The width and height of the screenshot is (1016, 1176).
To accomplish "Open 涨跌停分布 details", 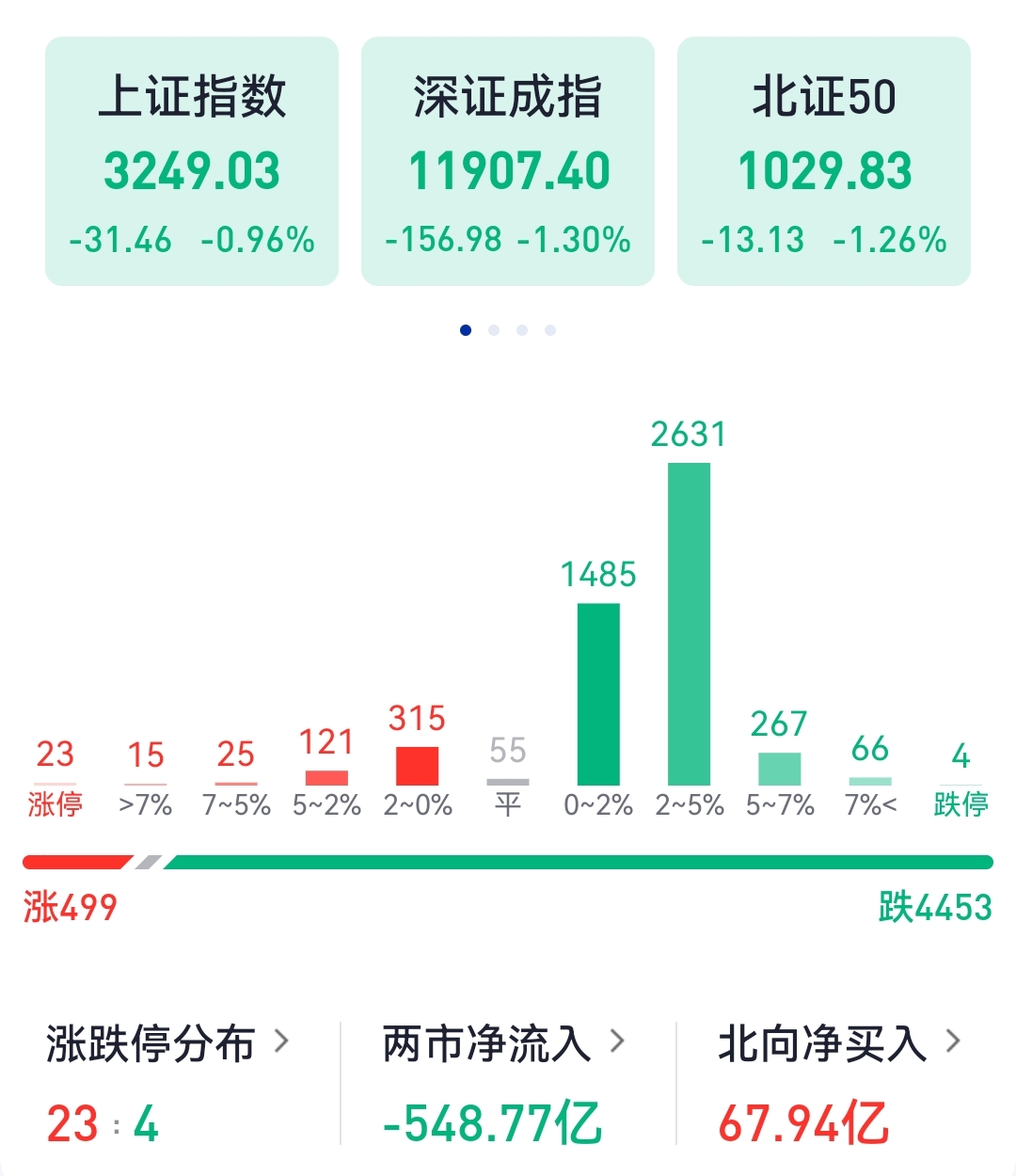I will [x=167, y=1043].
